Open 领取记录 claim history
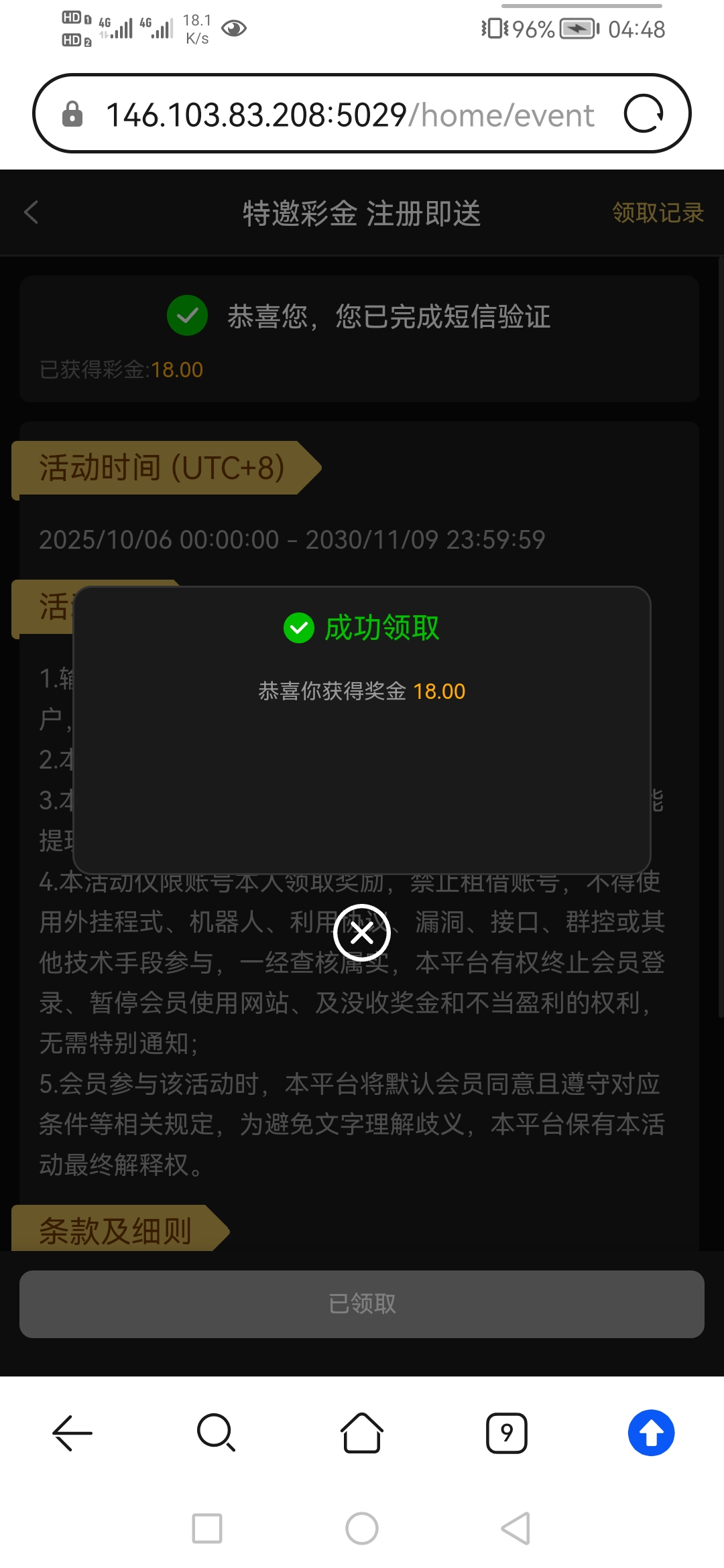The height and width of the screenshot is (1568, 724). coord(658,212)
